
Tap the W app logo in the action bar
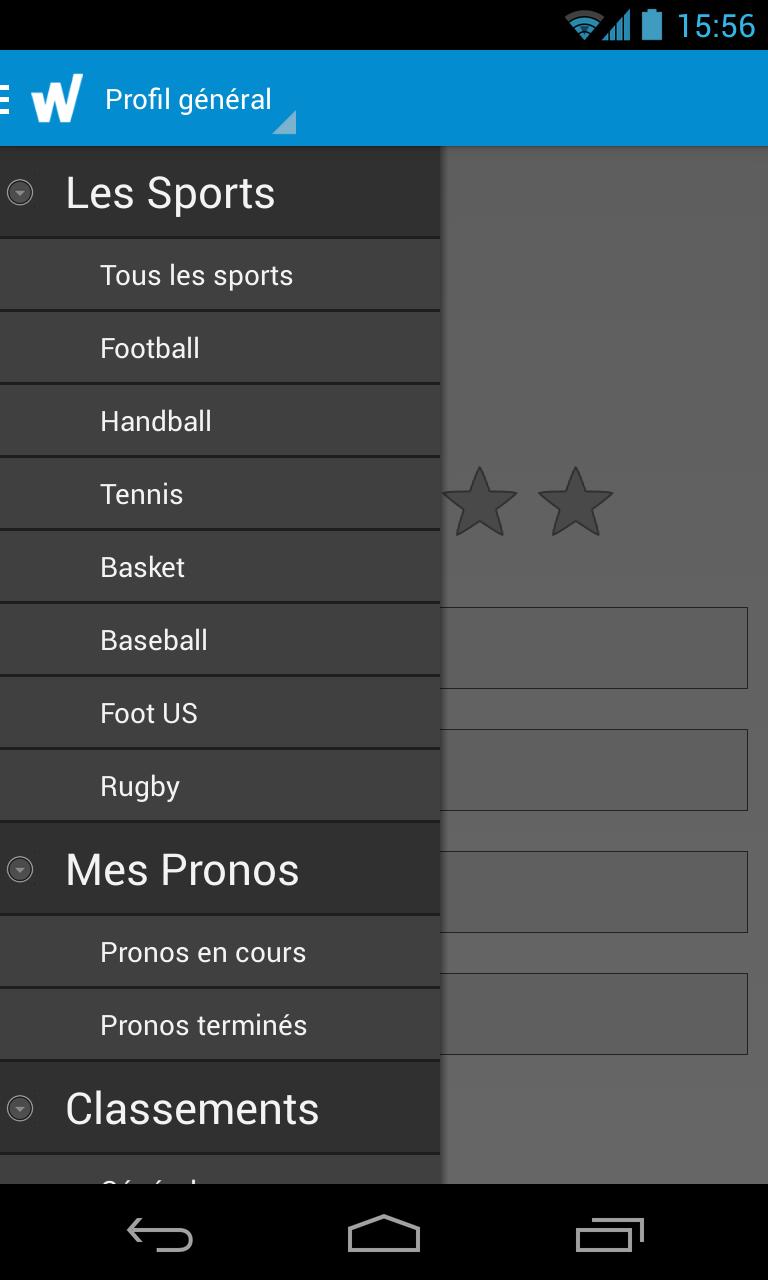(57, 98)
